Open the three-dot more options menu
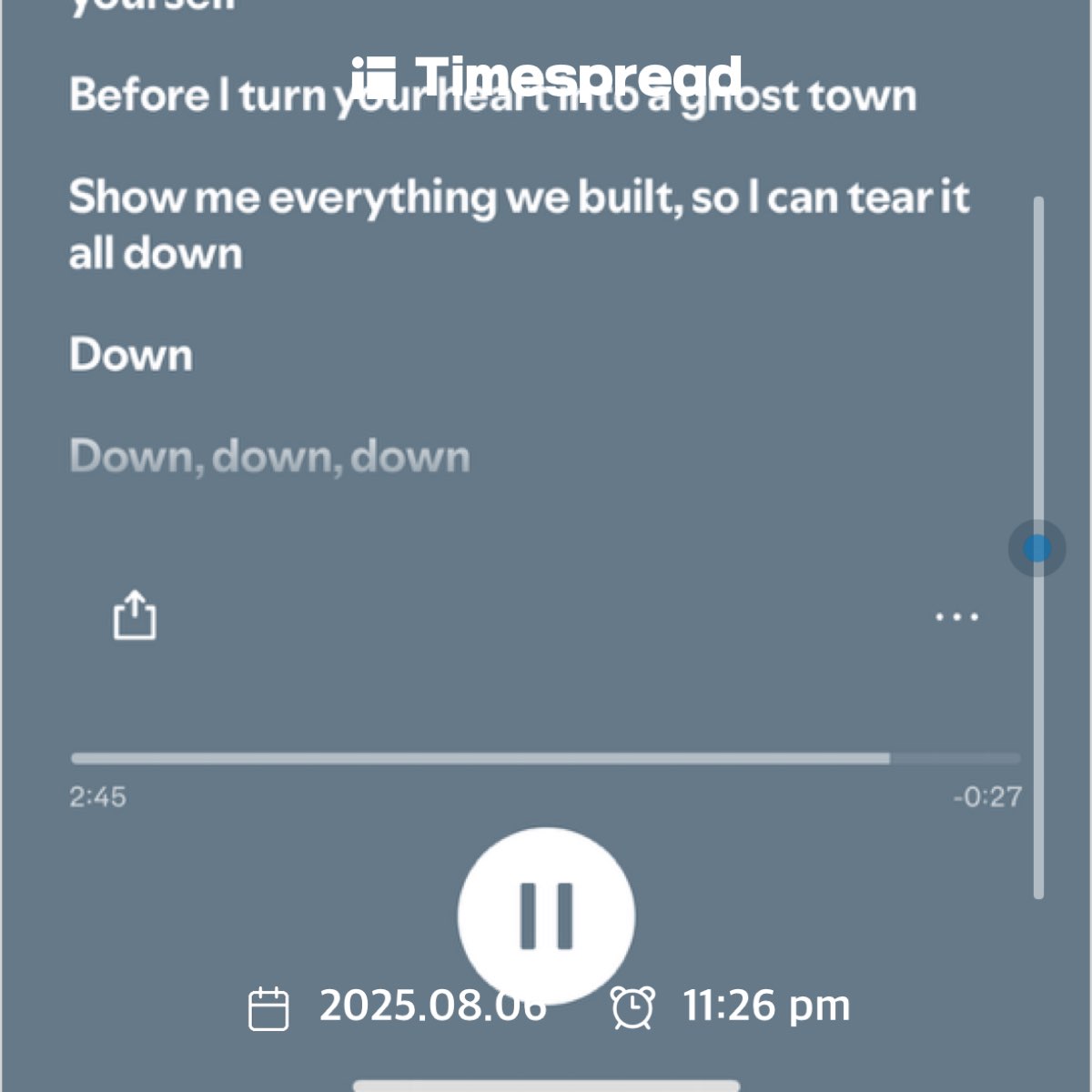Screen dimensions: 1092x1092 tap(956, 617)
